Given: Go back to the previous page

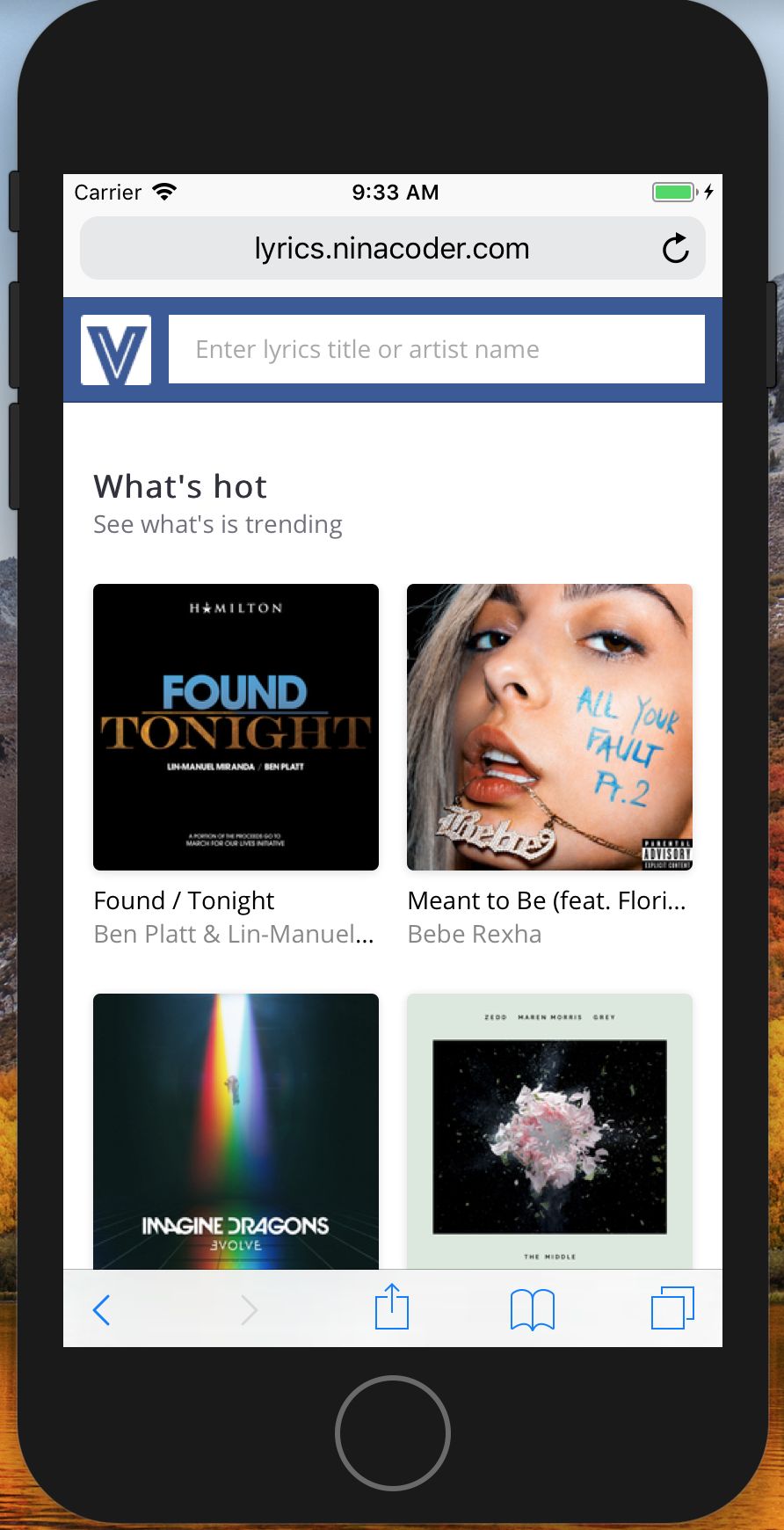Looking at the screenshot, I should [x=102, y=1309].
